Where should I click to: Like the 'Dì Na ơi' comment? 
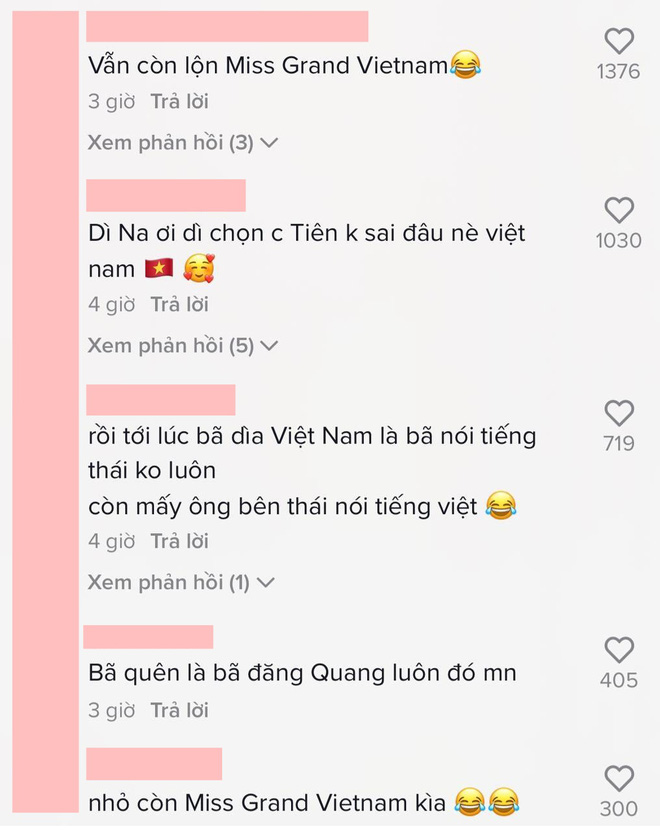pos(619,210)
